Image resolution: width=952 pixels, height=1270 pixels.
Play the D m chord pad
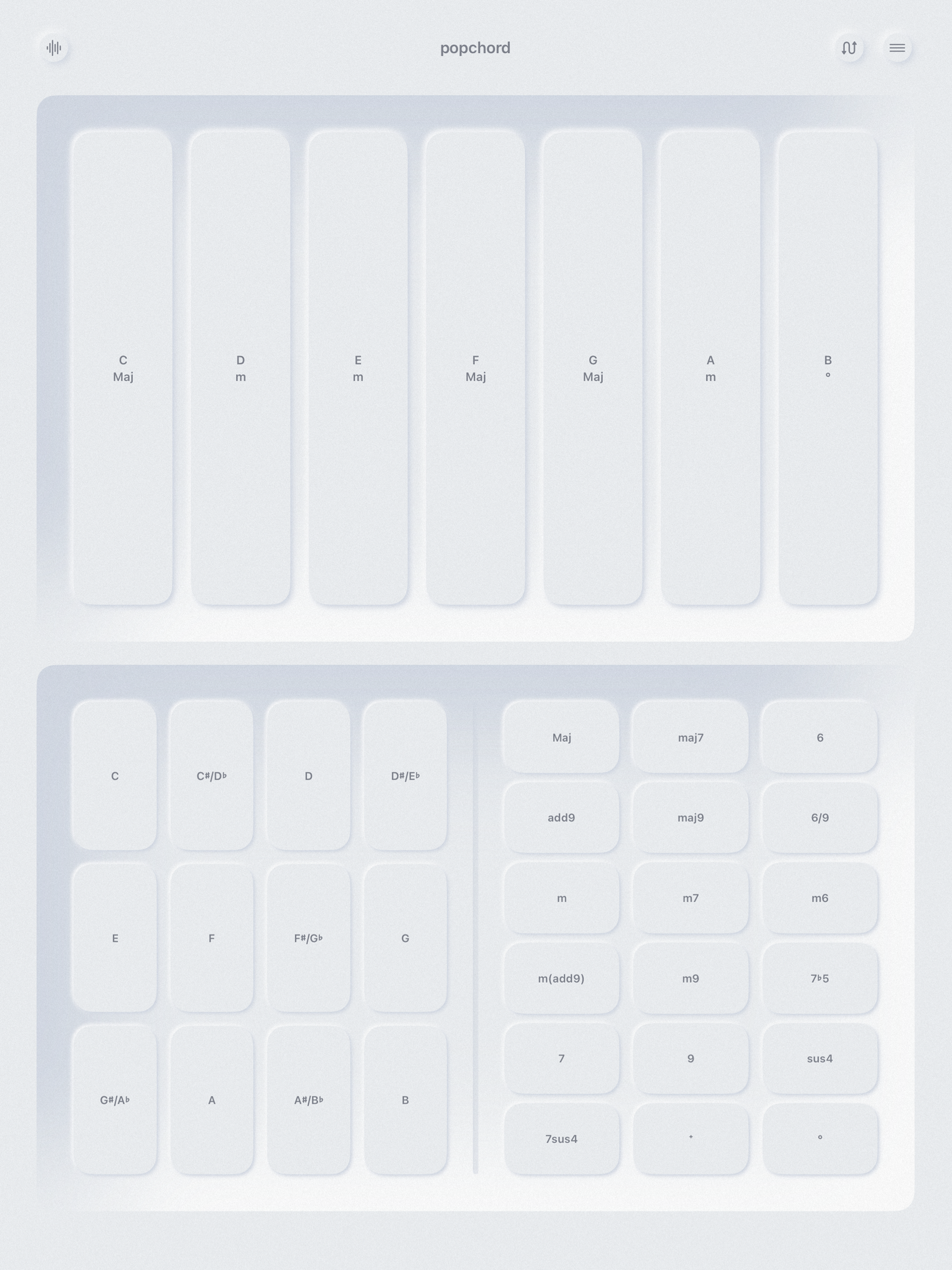[x=241, y=368]
